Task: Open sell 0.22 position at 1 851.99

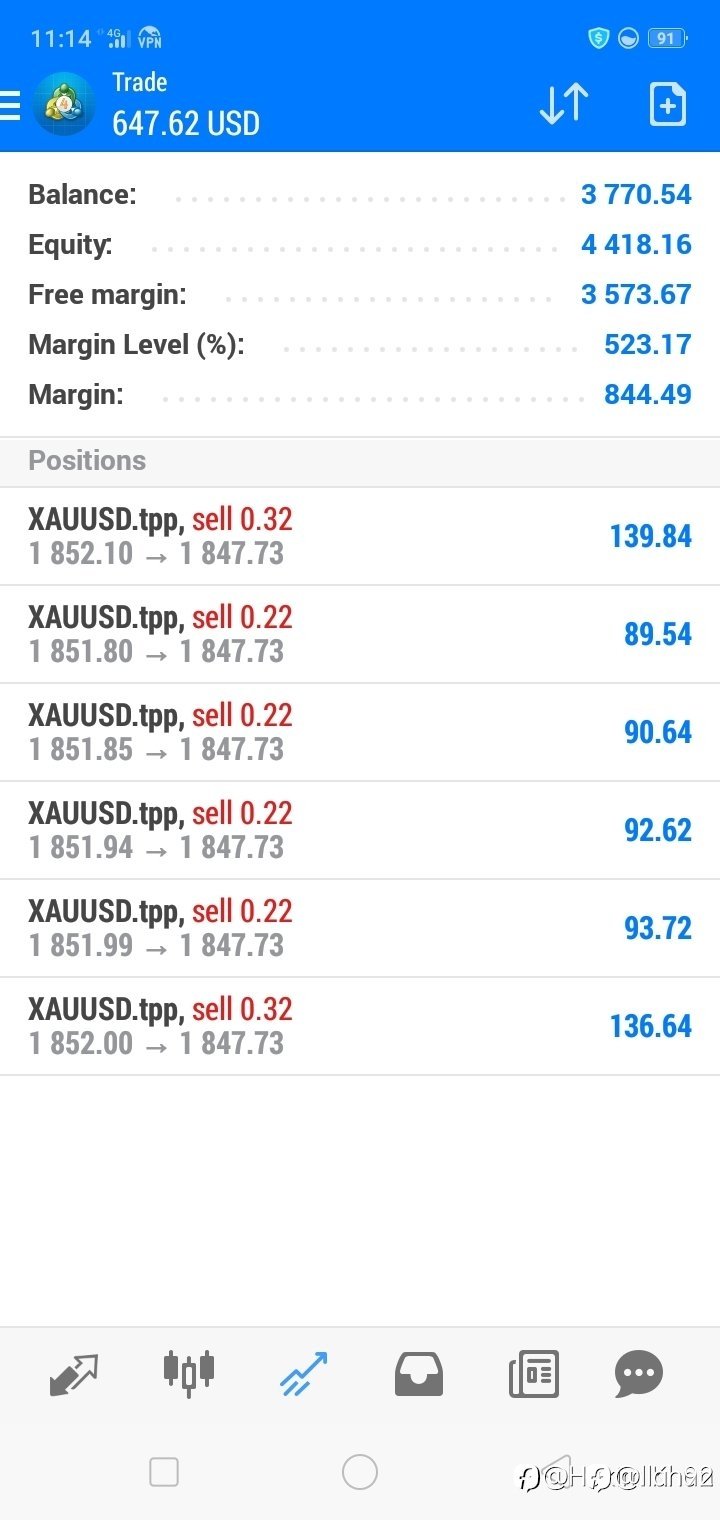Action: click(360, 929)
